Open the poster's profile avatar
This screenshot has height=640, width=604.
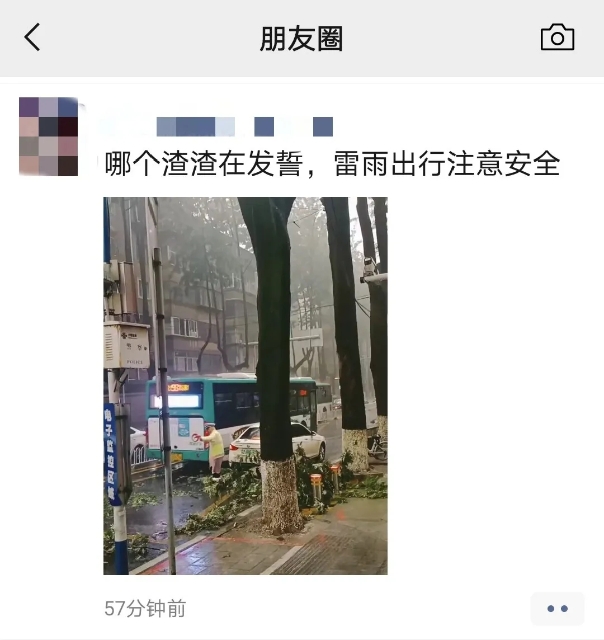pos(48,136)
